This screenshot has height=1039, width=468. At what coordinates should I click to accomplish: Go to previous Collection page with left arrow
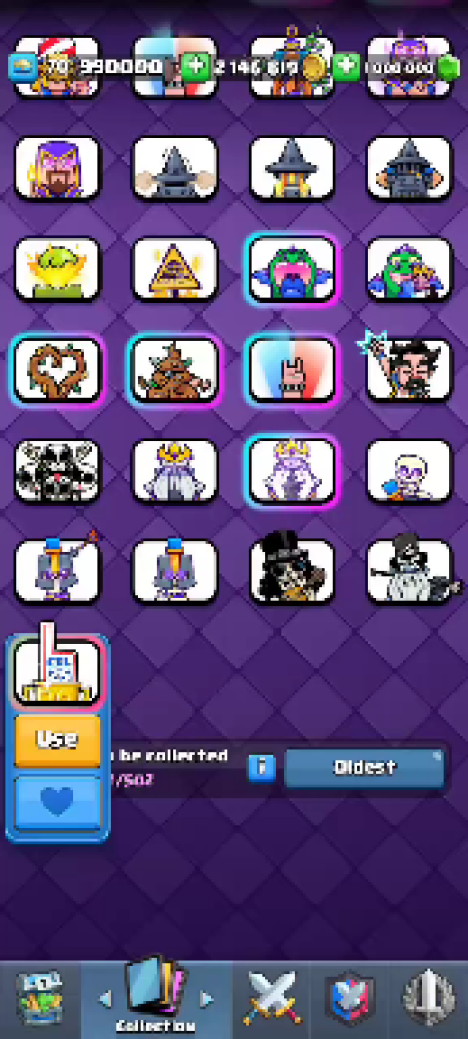(x=105, y=999)
